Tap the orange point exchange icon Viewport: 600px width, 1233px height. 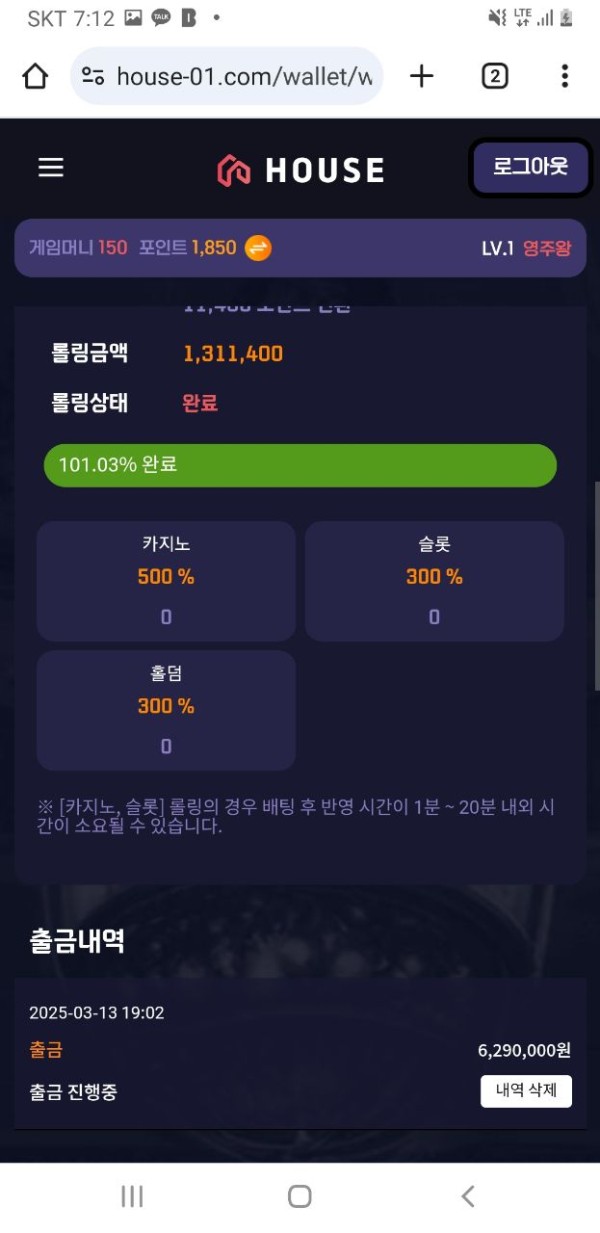258,247
